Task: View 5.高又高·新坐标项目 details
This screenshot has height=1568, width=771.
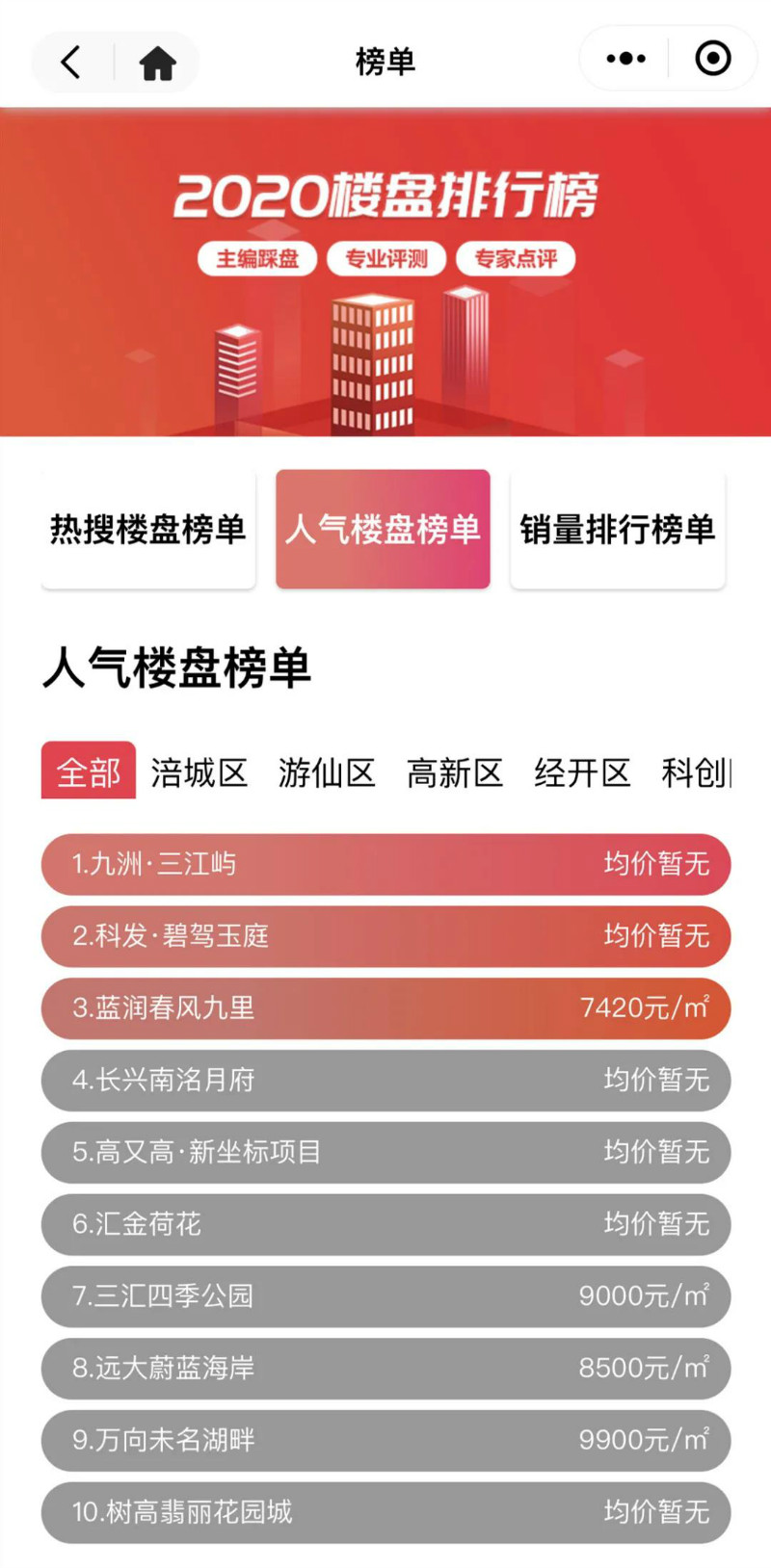Action: click(385, 1152)
